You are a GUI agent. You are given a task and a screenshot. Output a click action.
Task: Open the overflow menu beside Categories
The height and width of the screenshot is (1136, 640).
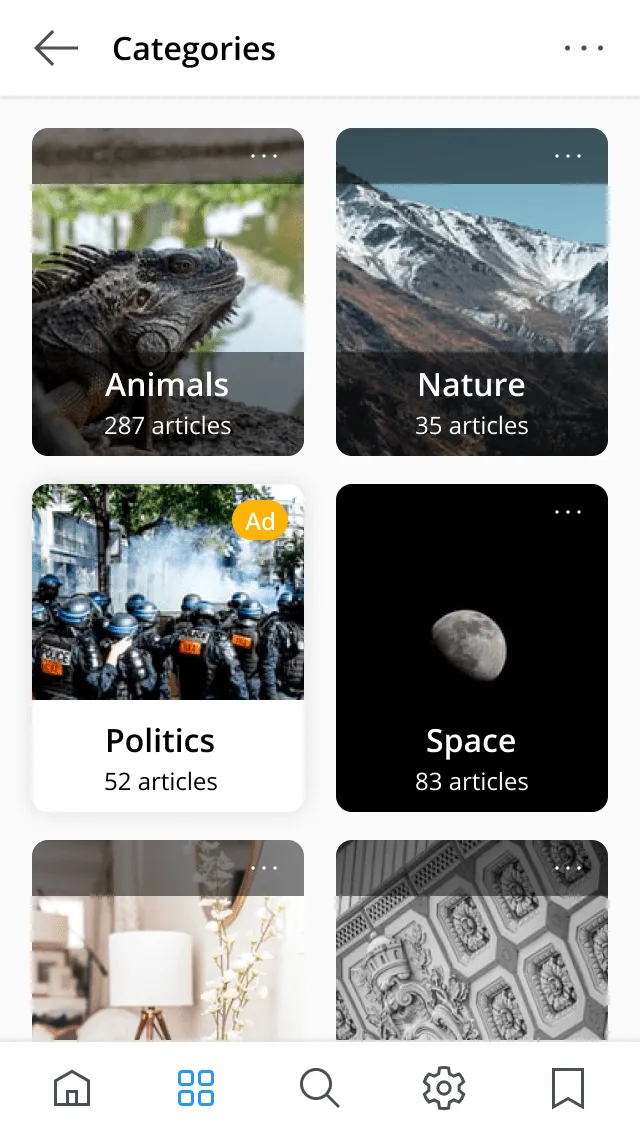tap(584, 48)
